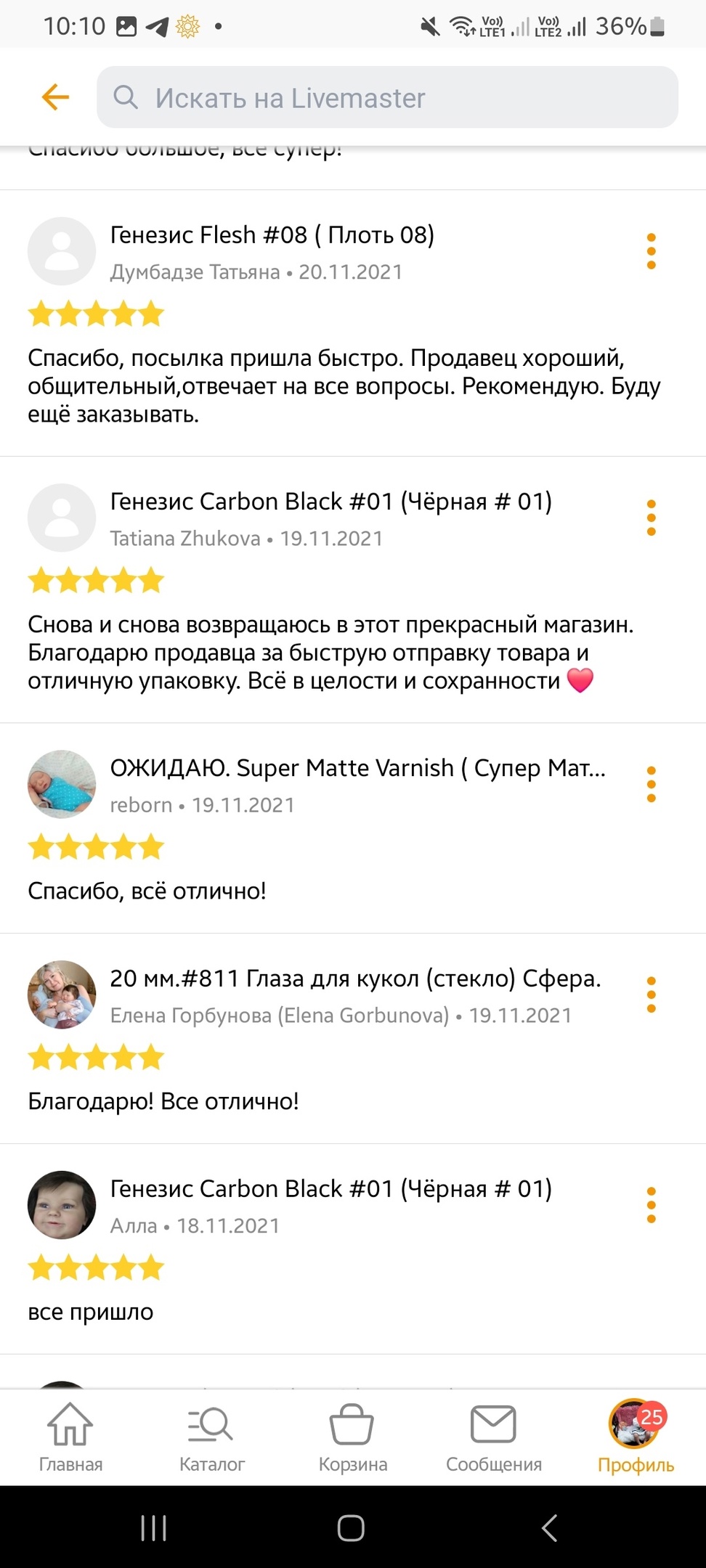Open options for Tatiana Zhukova's review
Screen dimensions: 706x1568
click(x=651, y=518)
